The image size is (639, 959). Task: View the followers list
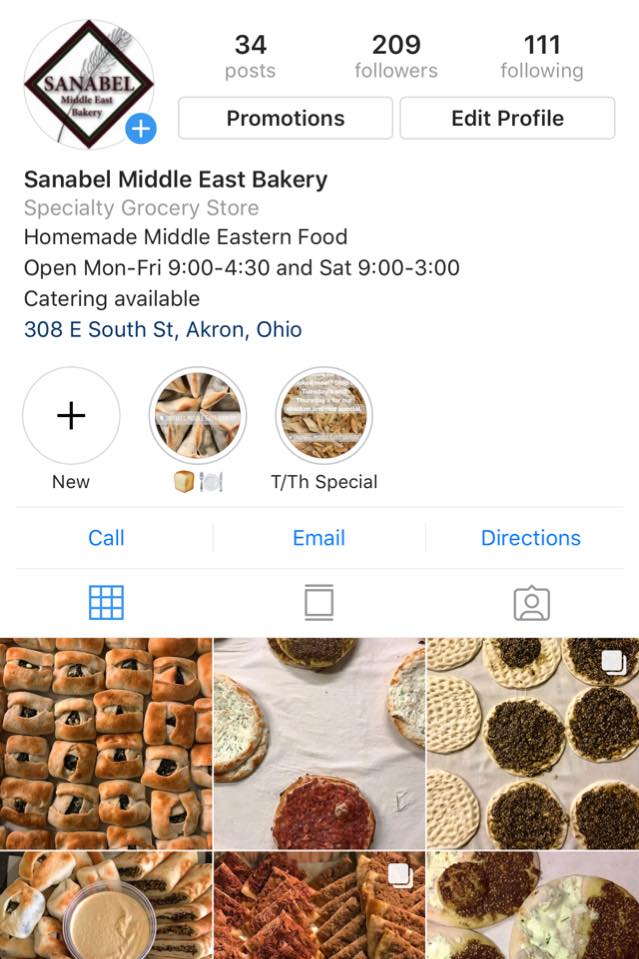(396, 57)
